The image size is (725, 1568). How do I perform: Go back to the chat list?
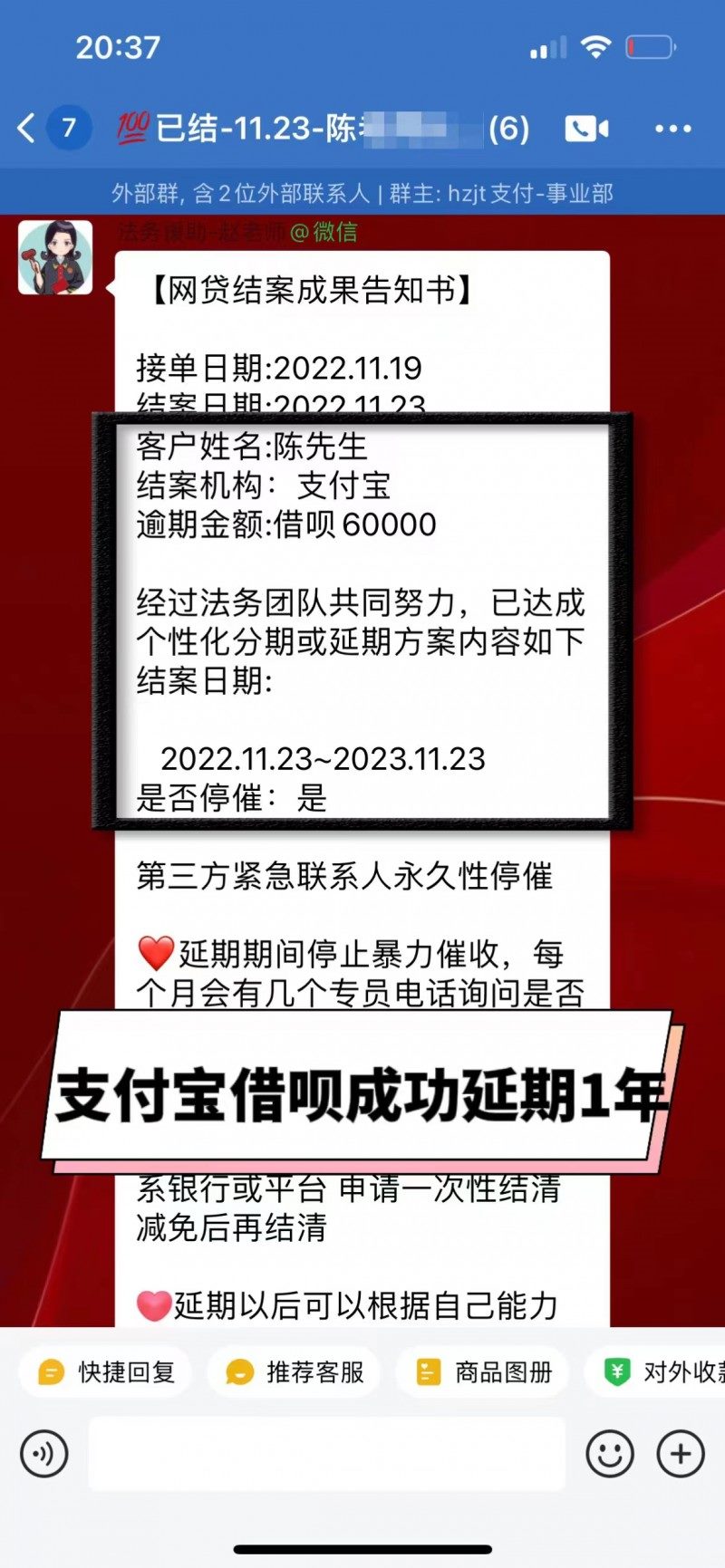point(27,129)
